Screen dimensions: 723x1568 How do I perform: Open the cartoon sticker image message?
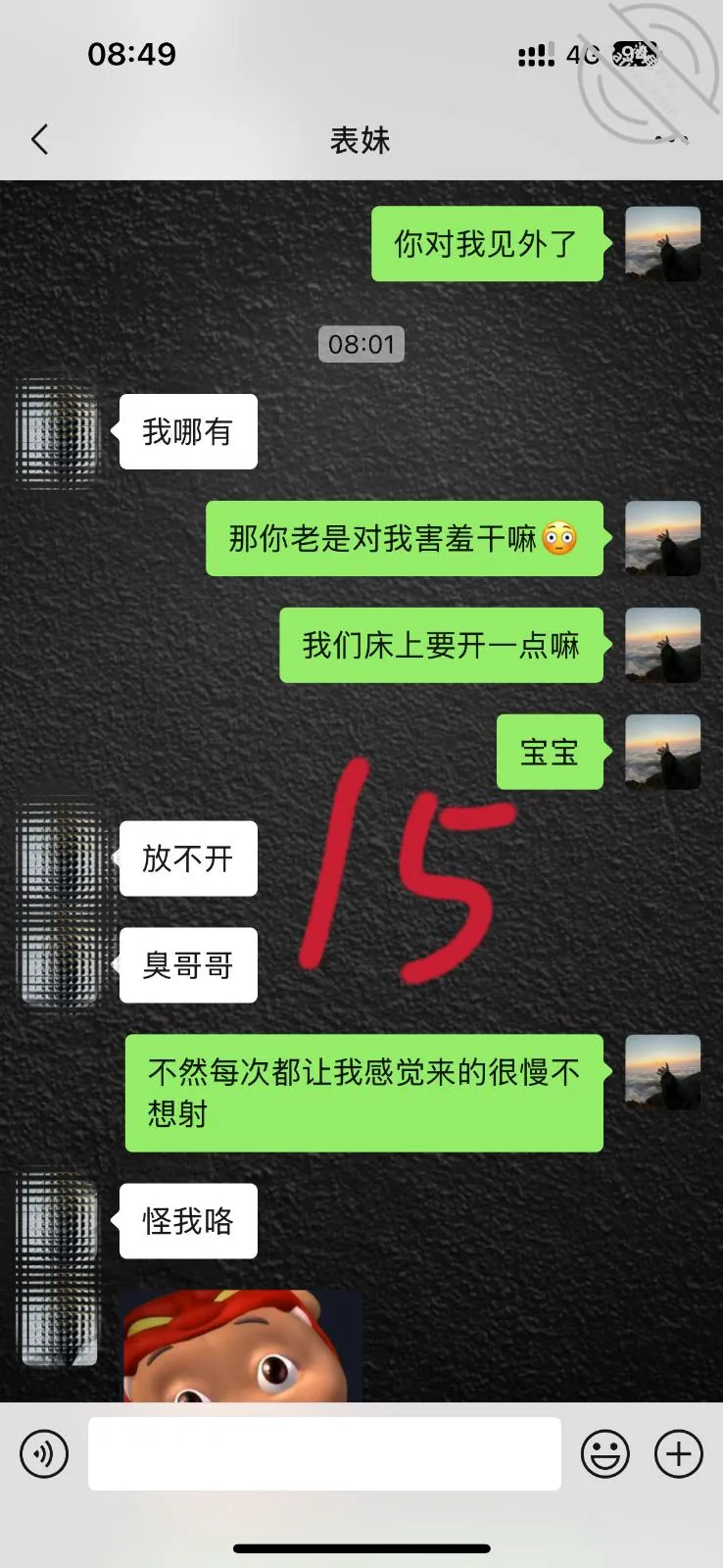(x=242, y=1346)
